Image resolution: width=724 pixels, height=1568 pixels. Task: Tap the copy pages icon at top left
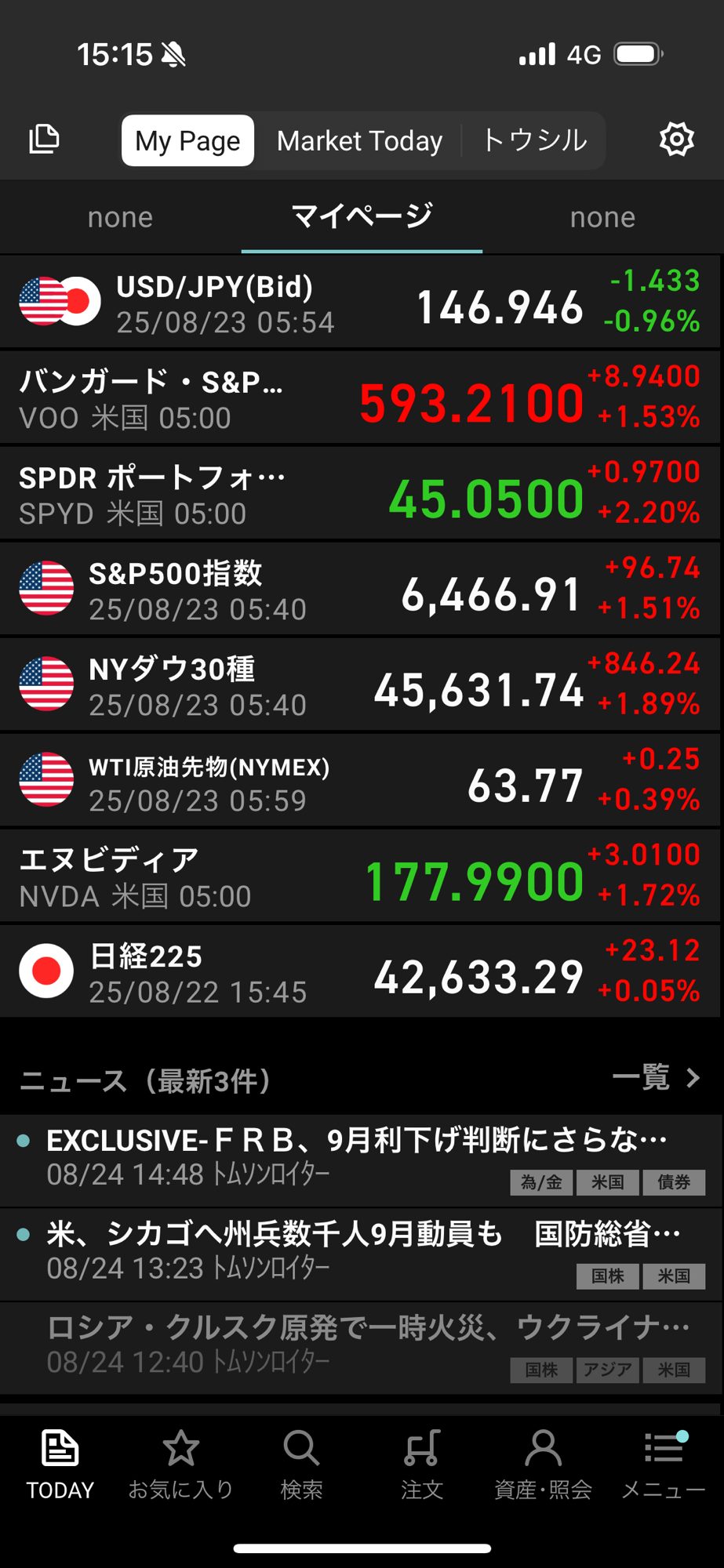tap(44, 140)
